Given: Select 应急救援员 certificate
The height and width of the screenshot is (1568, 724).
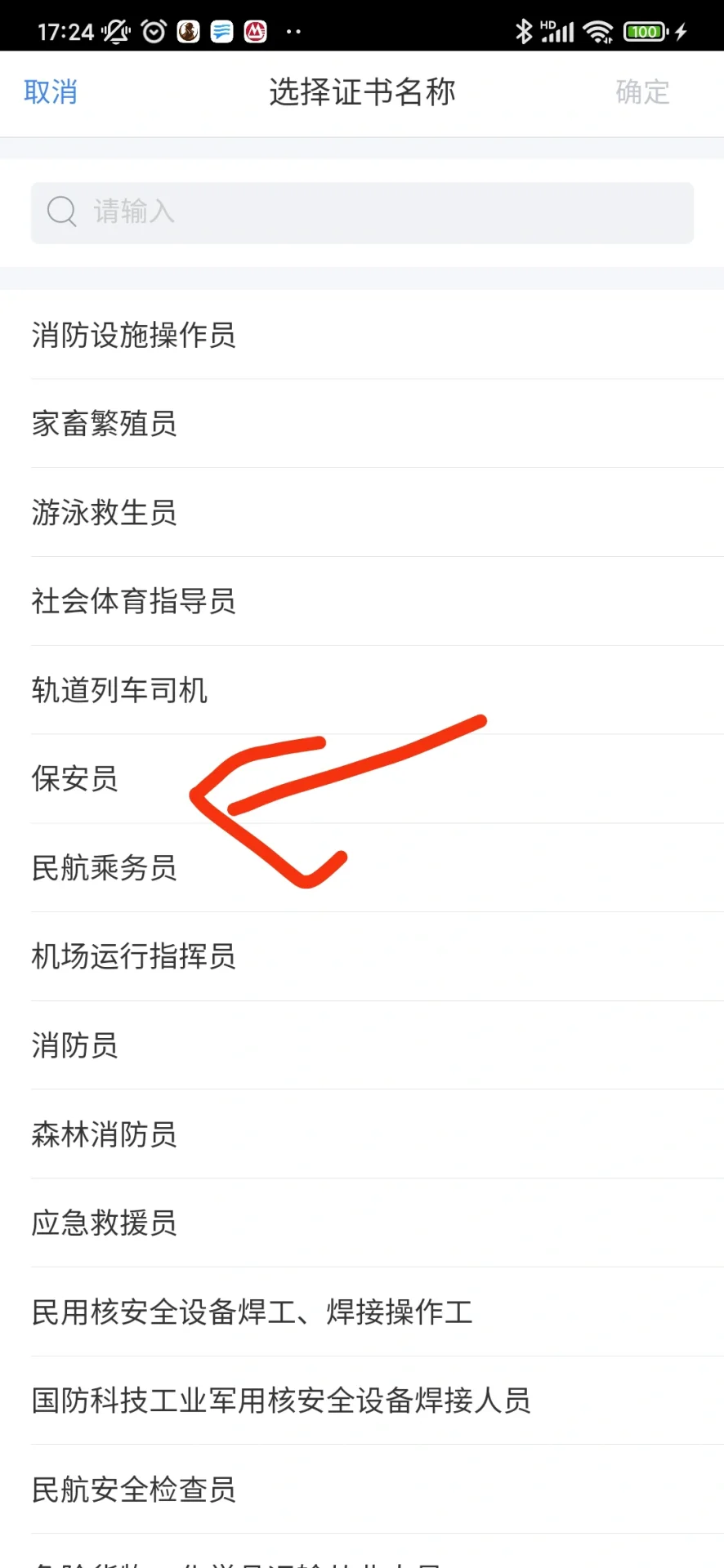Looking at the screenshot, I should 105,1223.
